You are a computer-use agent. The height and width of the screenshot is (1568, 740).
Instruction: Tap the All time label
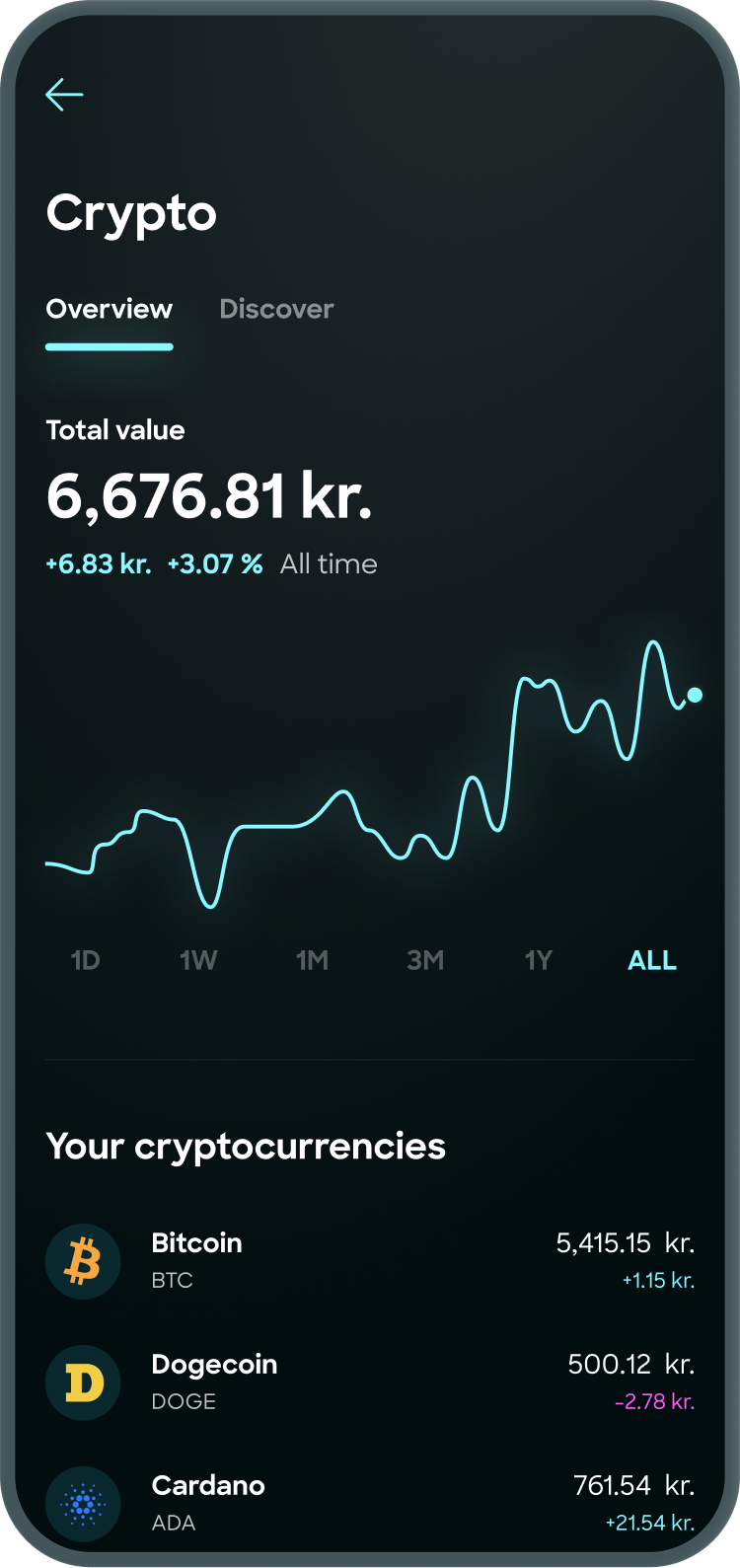coord(329,563)
